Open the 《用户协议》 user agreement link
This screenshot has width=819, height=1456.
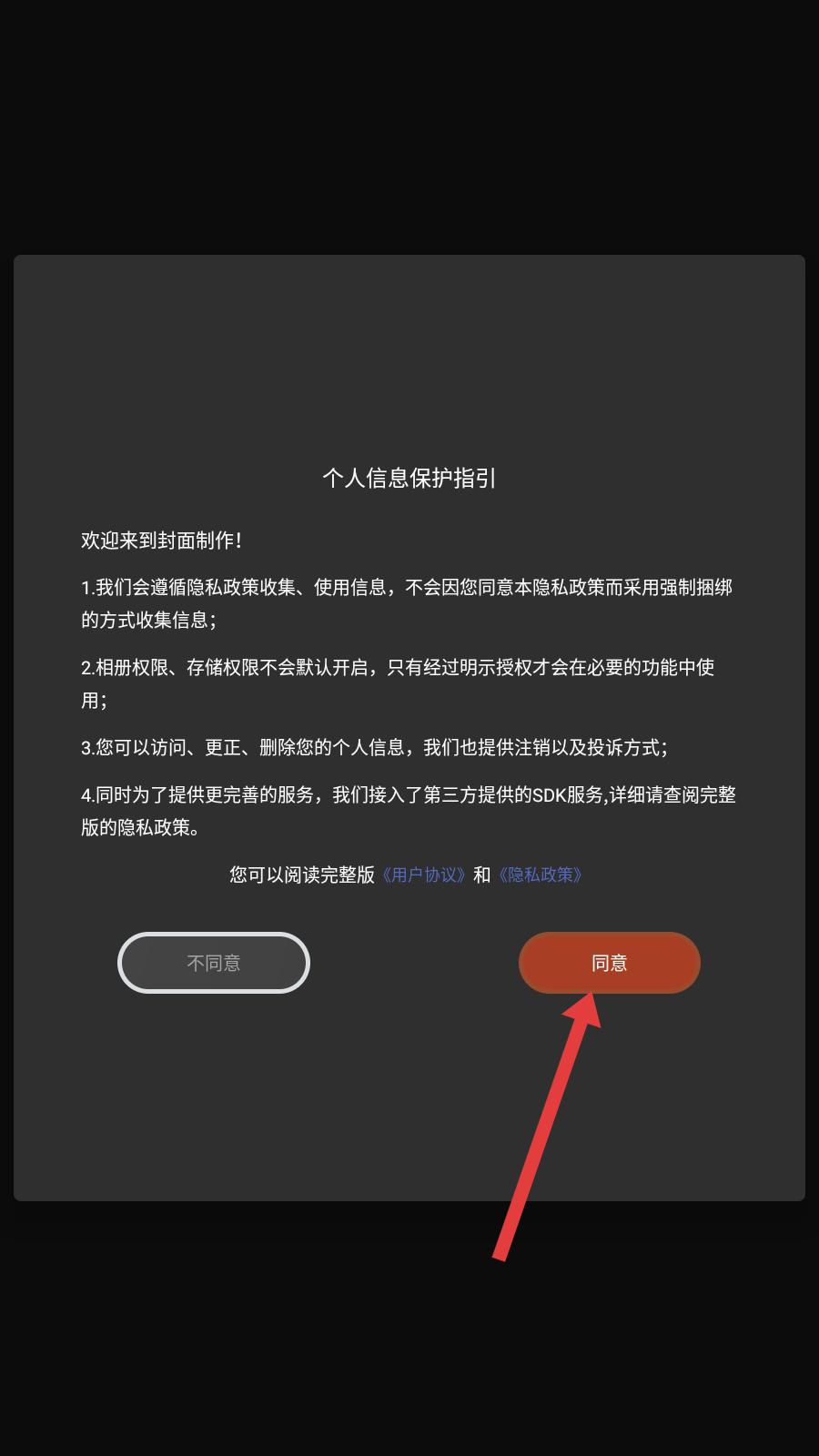click(x=424, y=875)
